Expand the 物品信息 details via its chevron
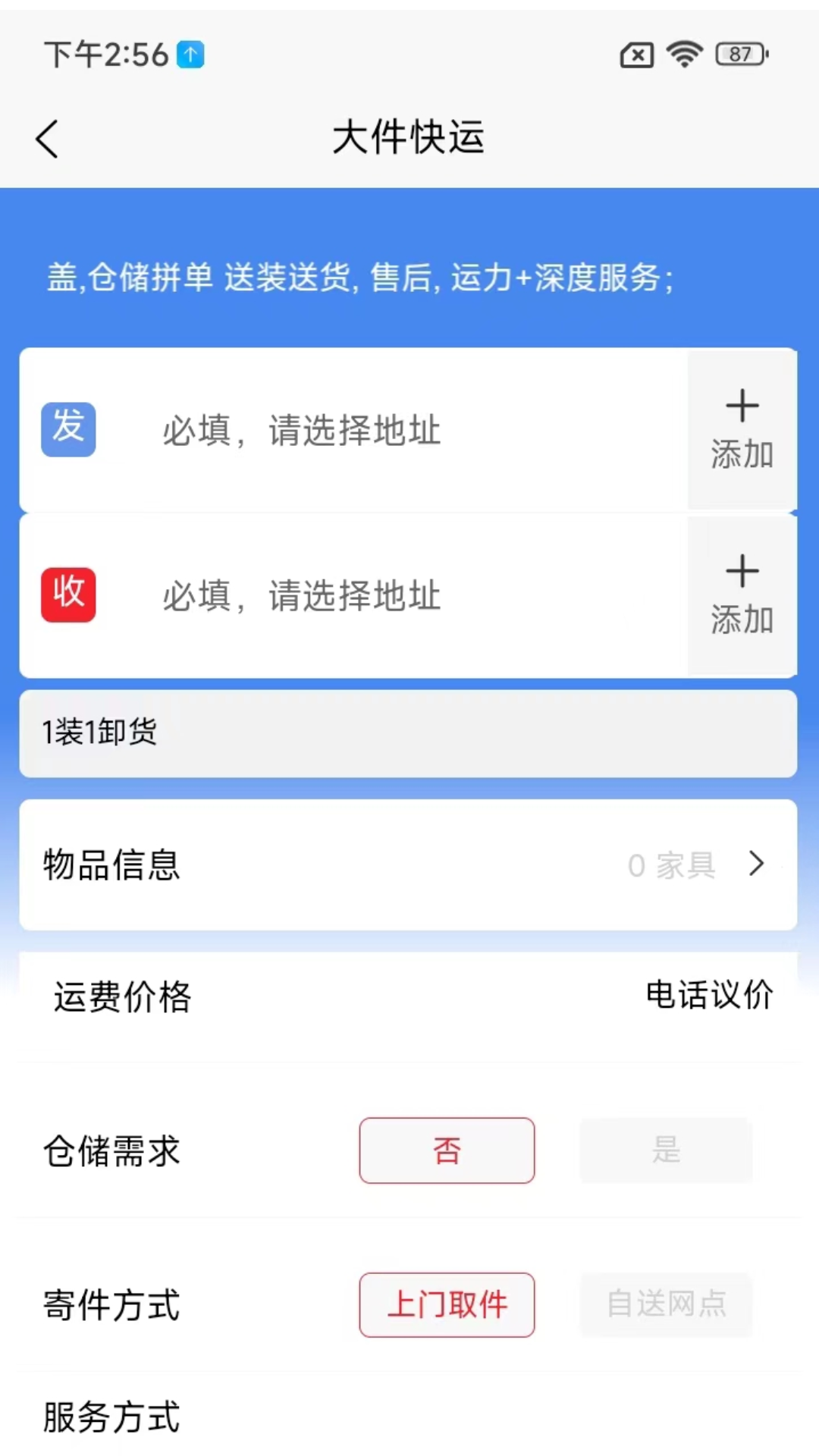 pos(755,864)
